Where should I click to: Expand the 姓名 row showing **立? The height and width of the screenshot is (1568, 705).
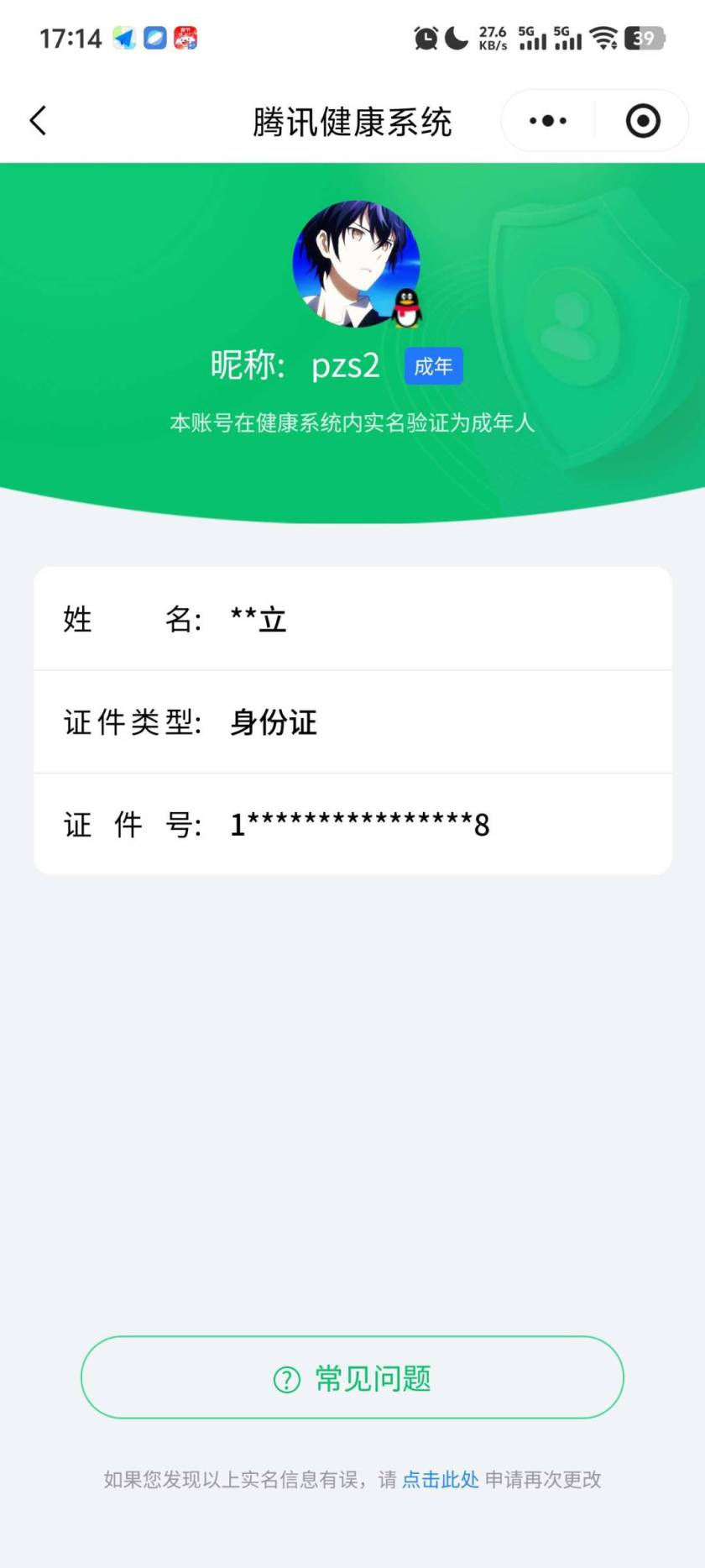352,619
